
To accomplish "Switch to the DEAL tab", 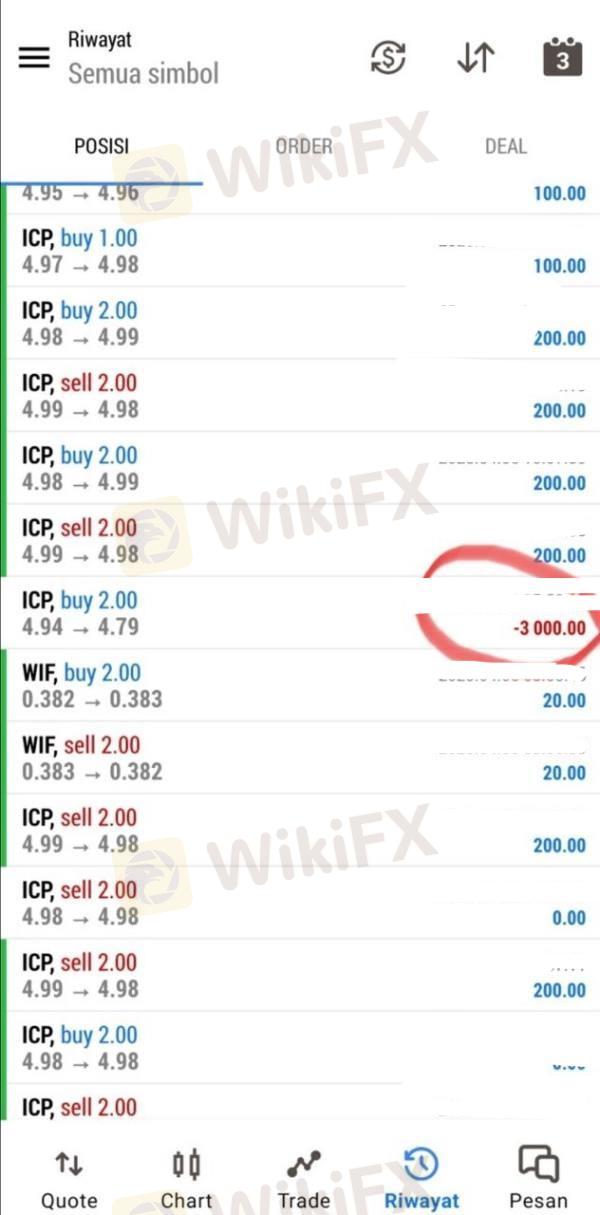I will [505, 146].
